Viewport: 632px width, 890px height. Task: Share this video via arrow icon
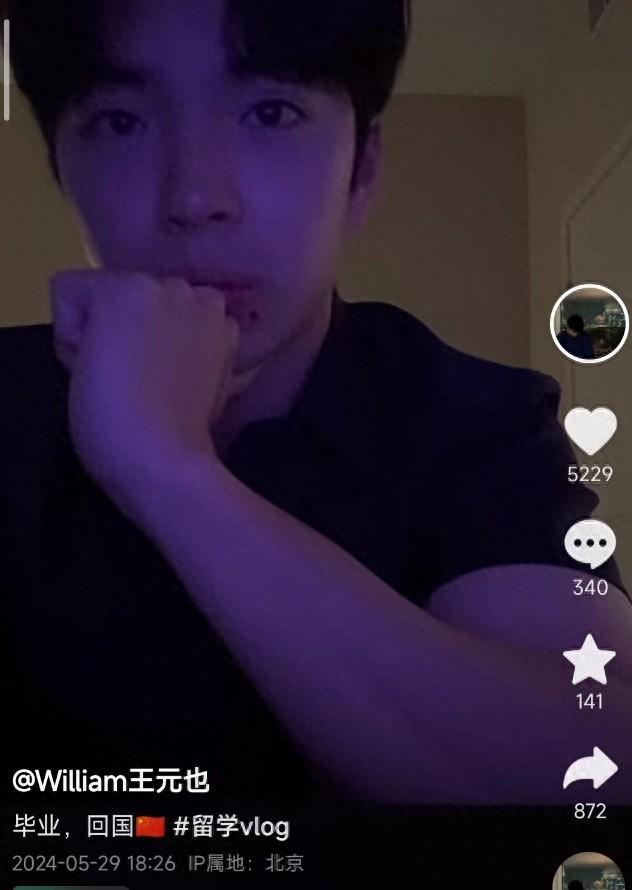(590, 772)
